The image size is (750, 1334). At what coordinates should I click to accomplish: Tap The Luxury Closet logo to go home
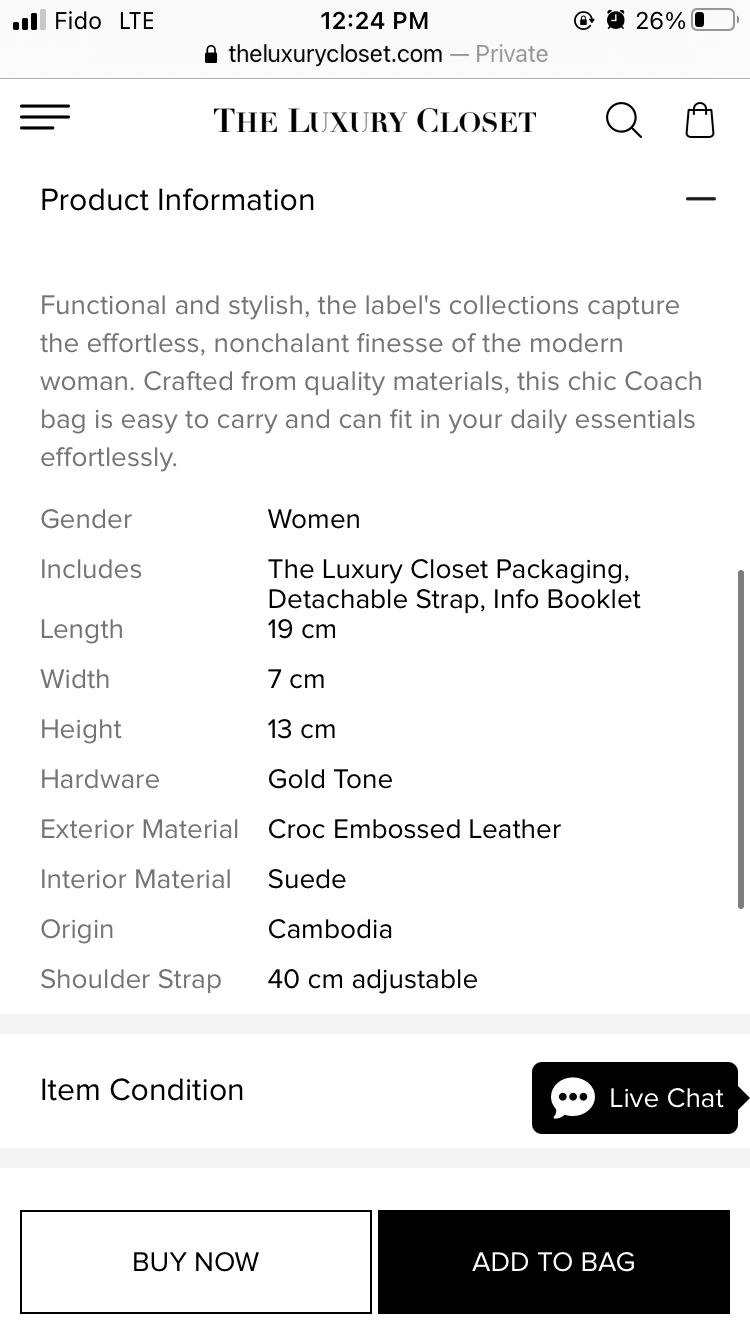(x=375, y=121)
